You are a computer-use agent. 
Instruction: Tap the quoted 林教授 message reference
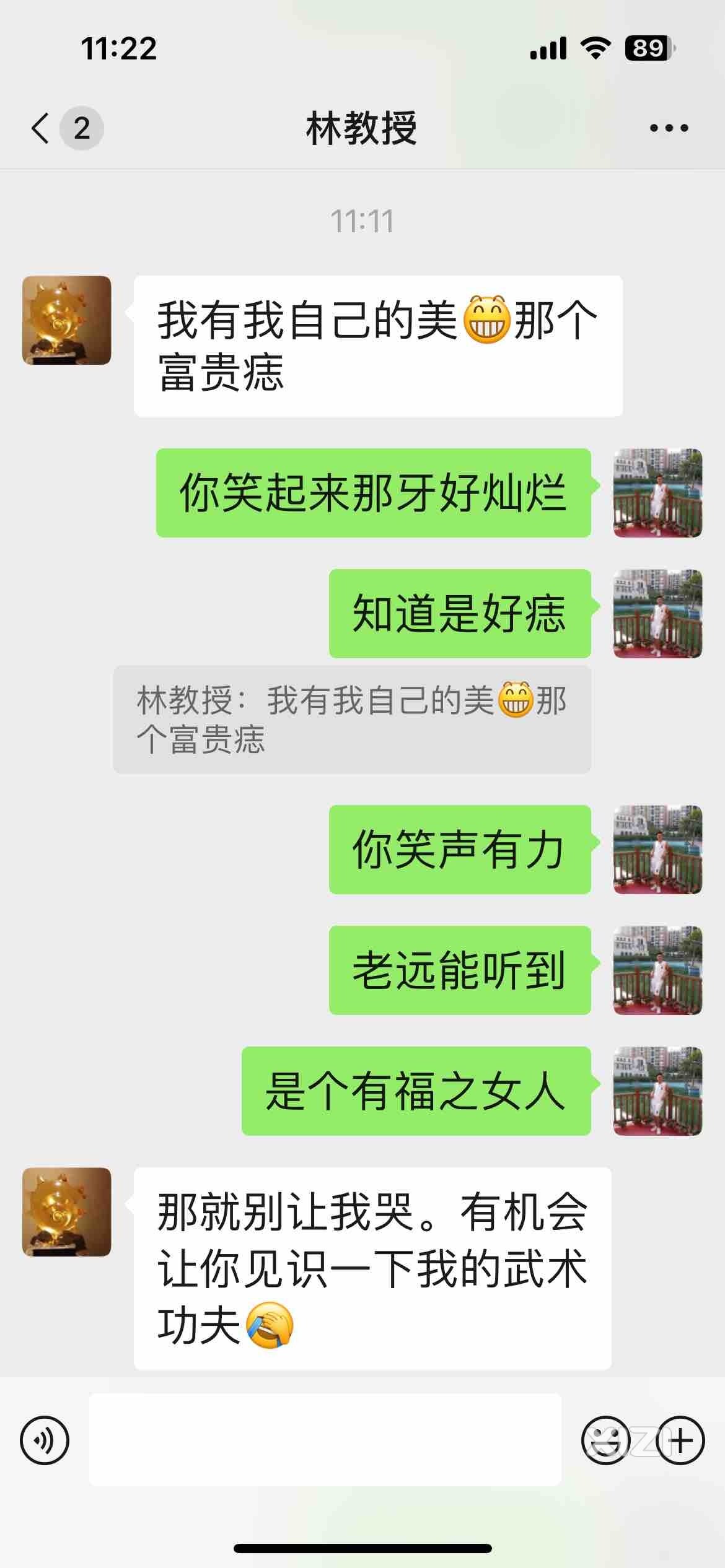351,719
